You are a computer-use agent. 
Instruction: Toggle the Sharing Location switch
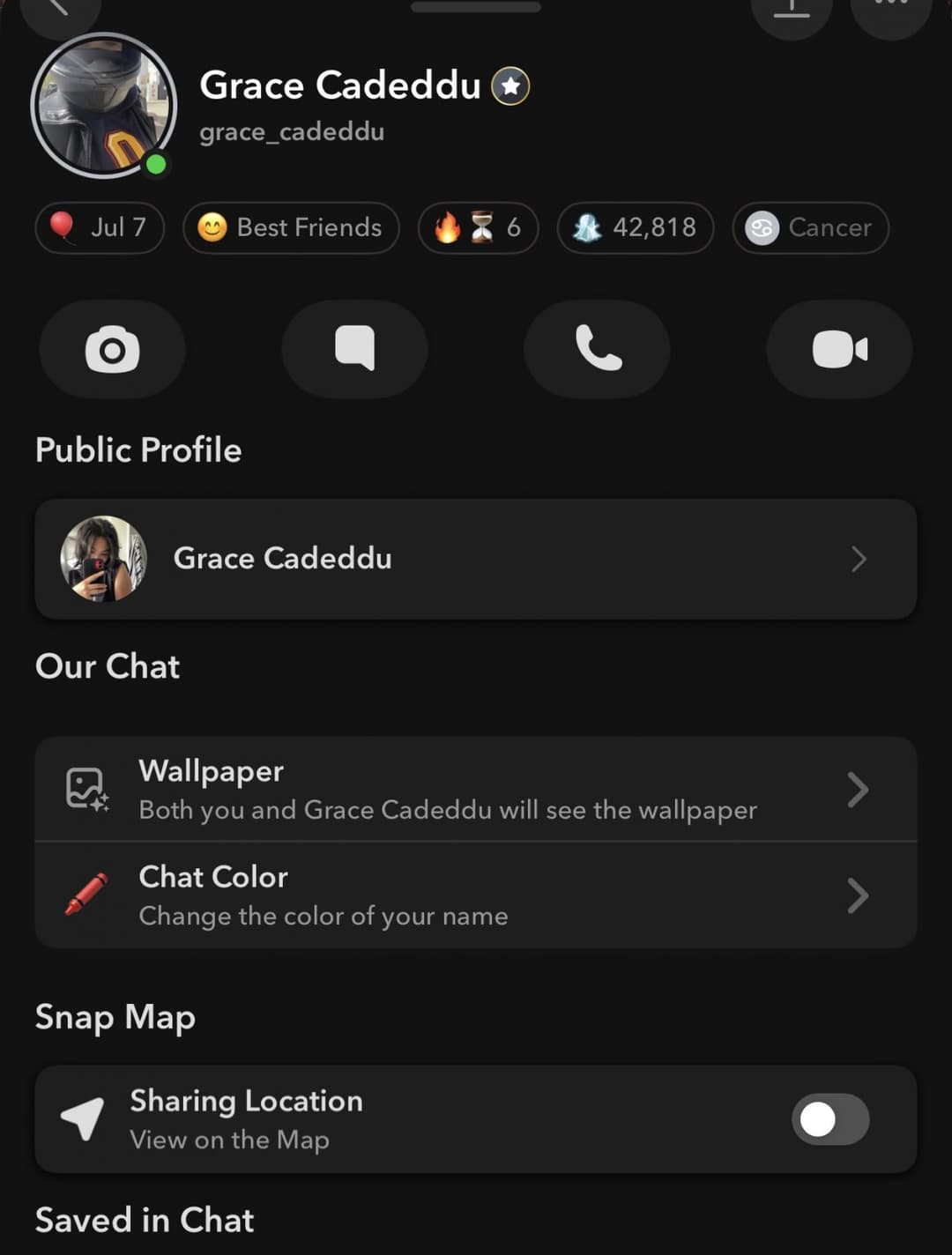tap(830, 1119)
